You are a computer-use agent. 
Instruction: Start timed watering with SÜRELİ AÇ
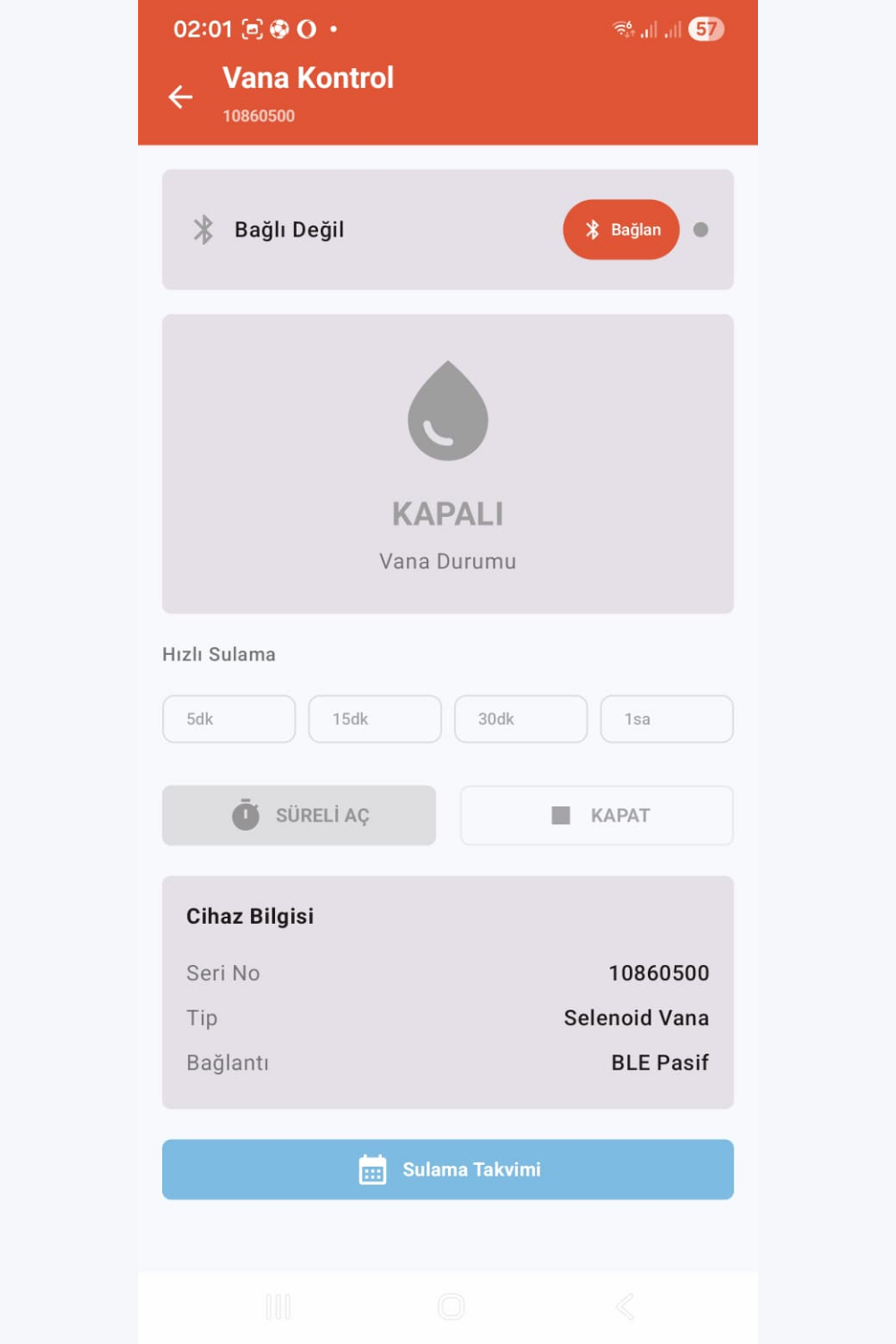pos(299,815)
